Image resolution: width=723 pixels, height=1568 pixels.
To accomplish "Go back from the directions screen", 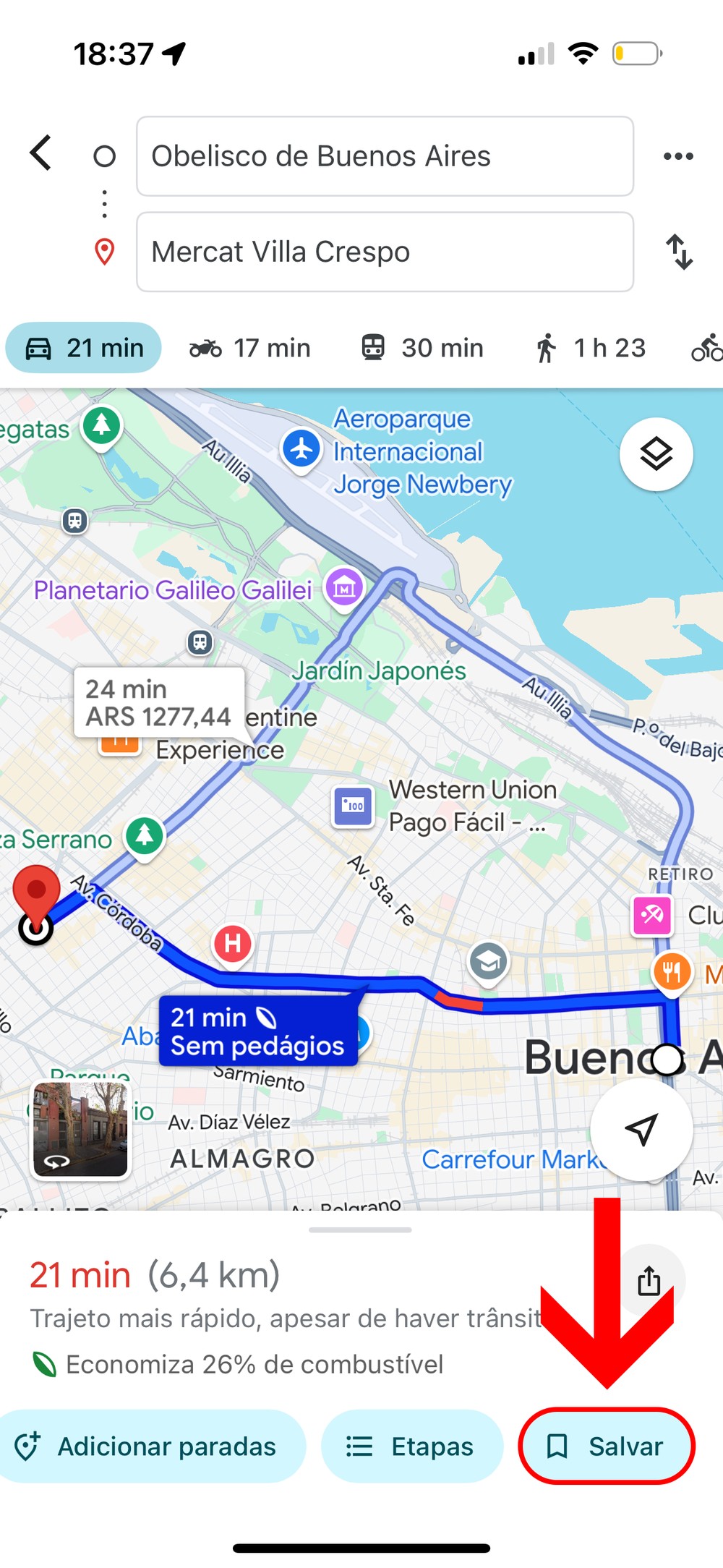I will (41, 153).
